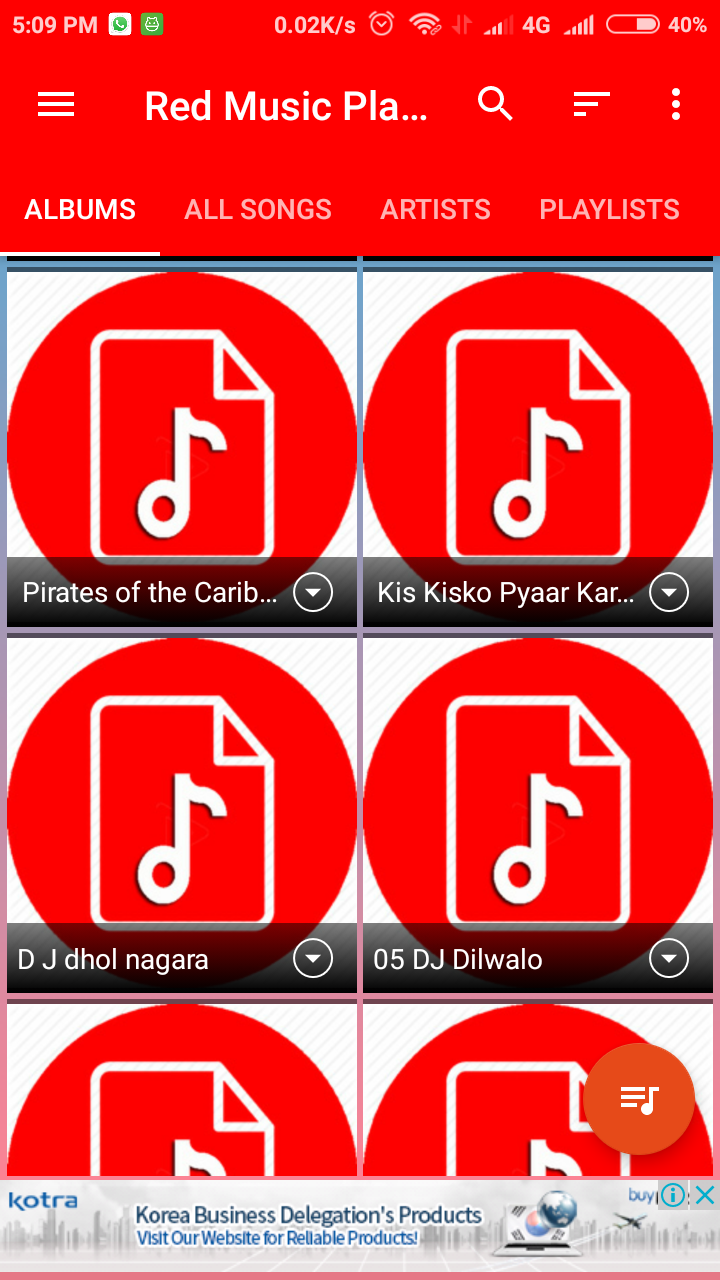
Task: Tap the orange floating playlist queue button
Action: pos(639,1097)
